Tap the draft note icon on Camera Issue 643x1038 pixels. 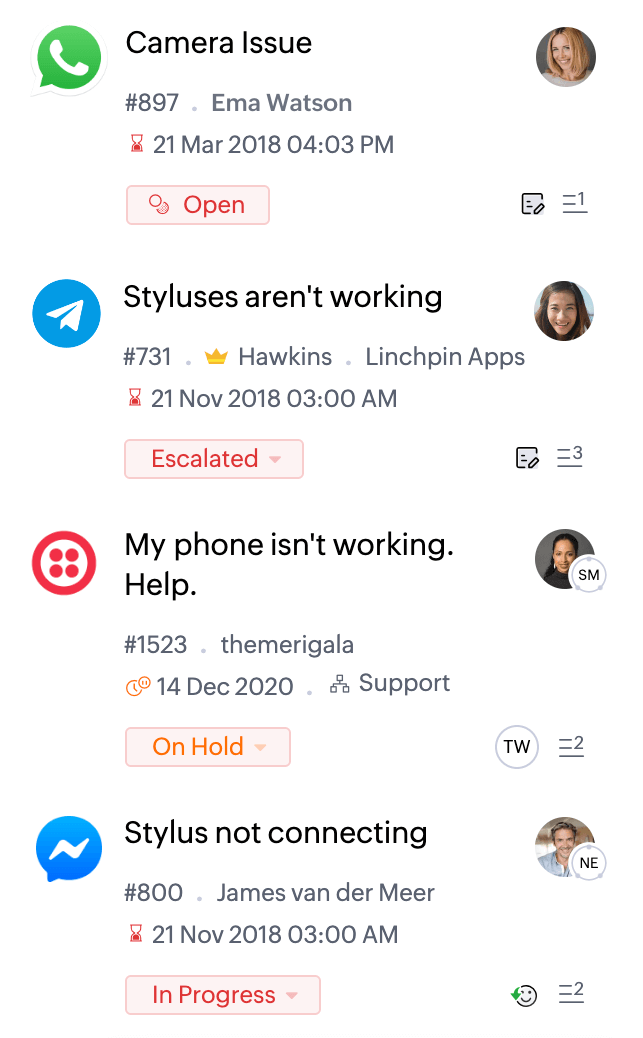pyautogui.click(x=533, y=205)
